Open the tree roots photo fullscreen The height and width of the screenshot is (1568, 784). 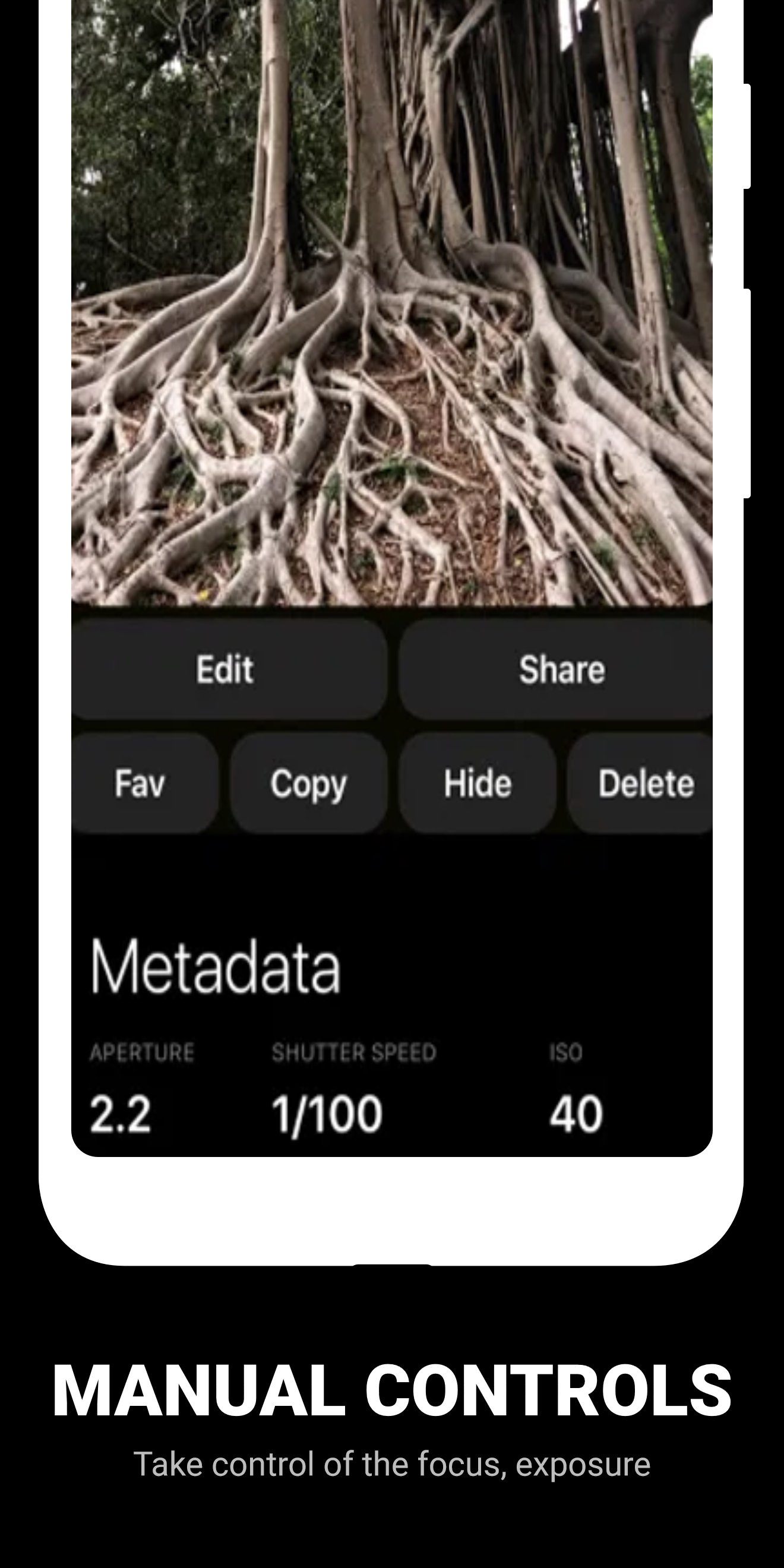coord(392,304)
